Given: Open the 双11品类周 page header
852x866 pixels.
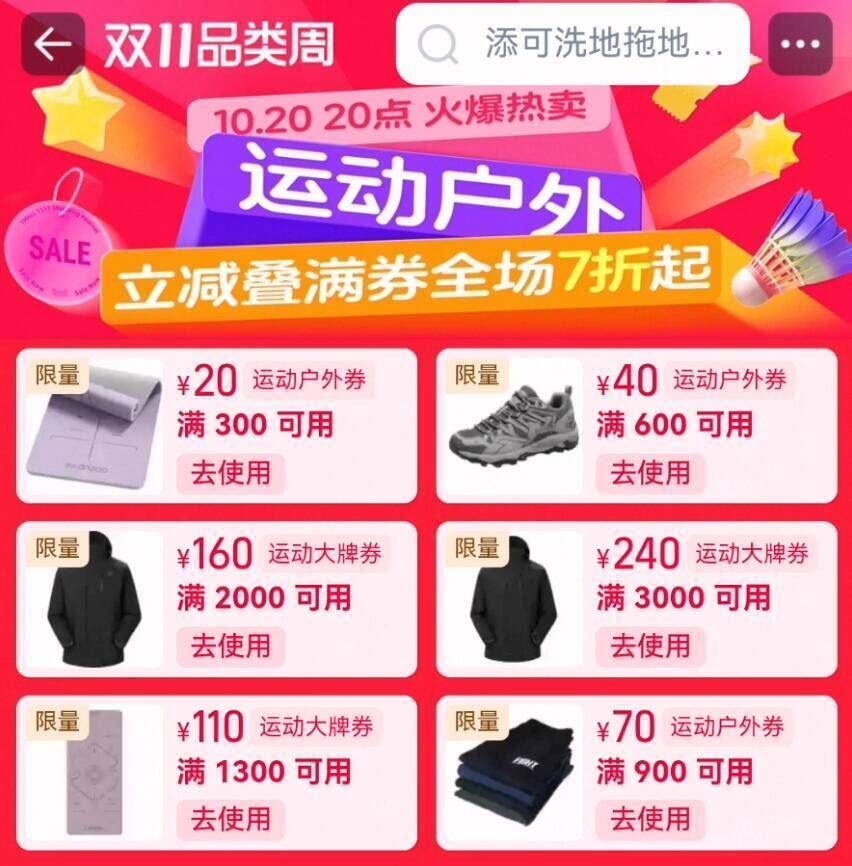Looking at the screenshot, I should pos(215,41).
